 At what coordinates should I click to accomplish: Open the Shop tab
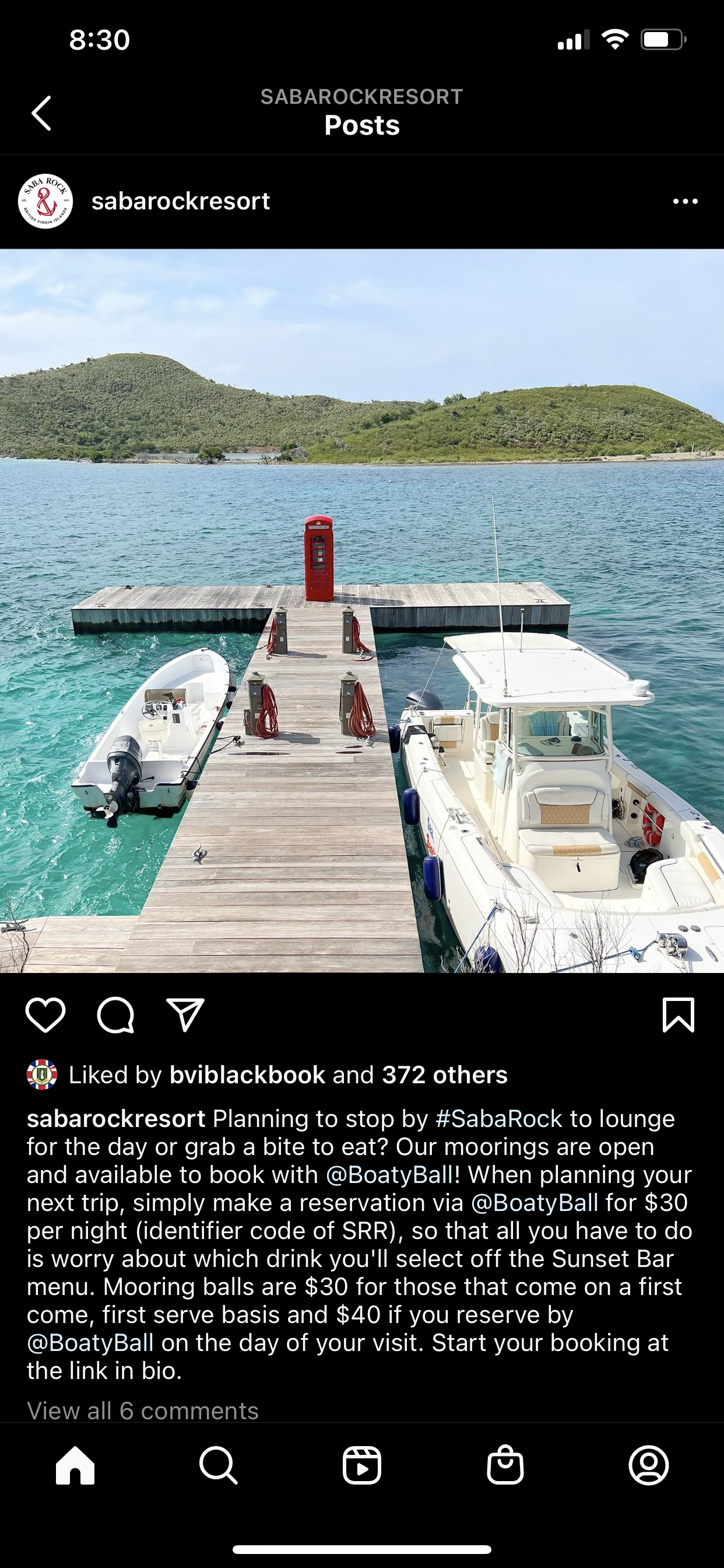pos(505,1465)
